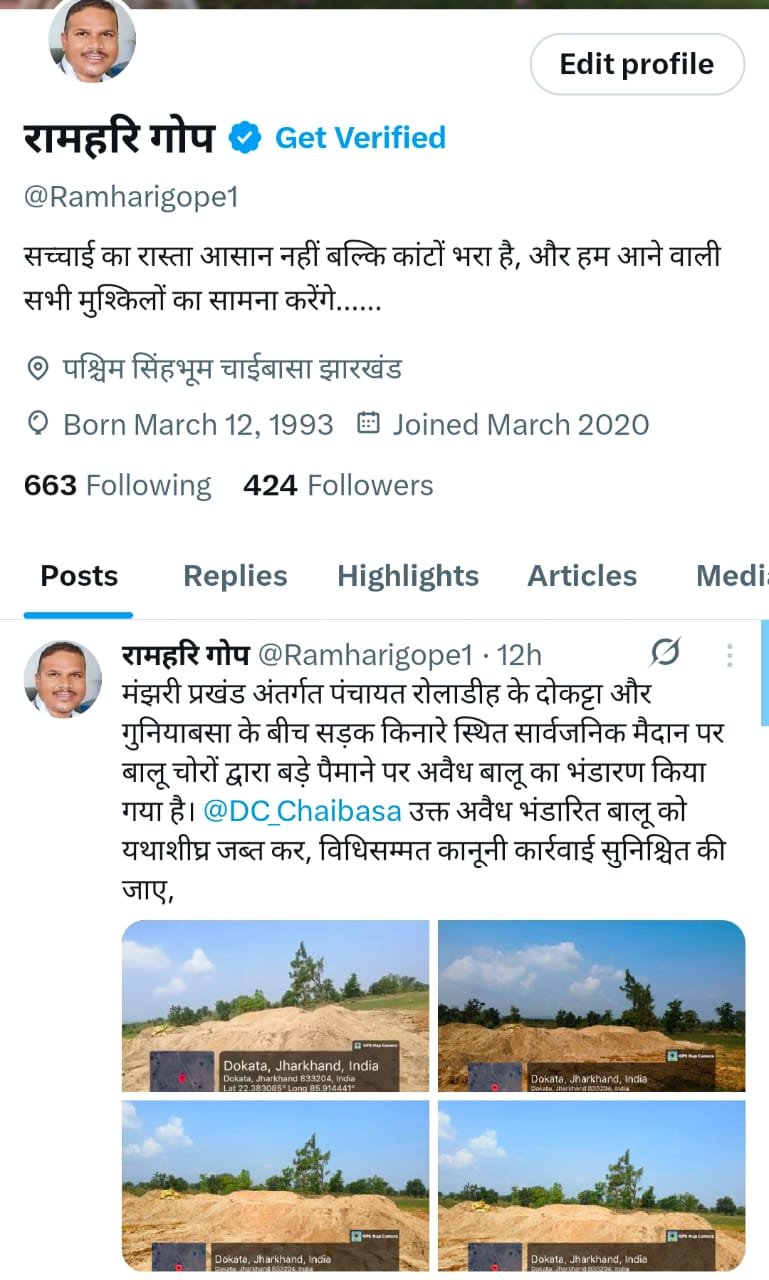This screenshot has height=1280, width=769.
Task: Select the Posts tab
Action: 79,576
